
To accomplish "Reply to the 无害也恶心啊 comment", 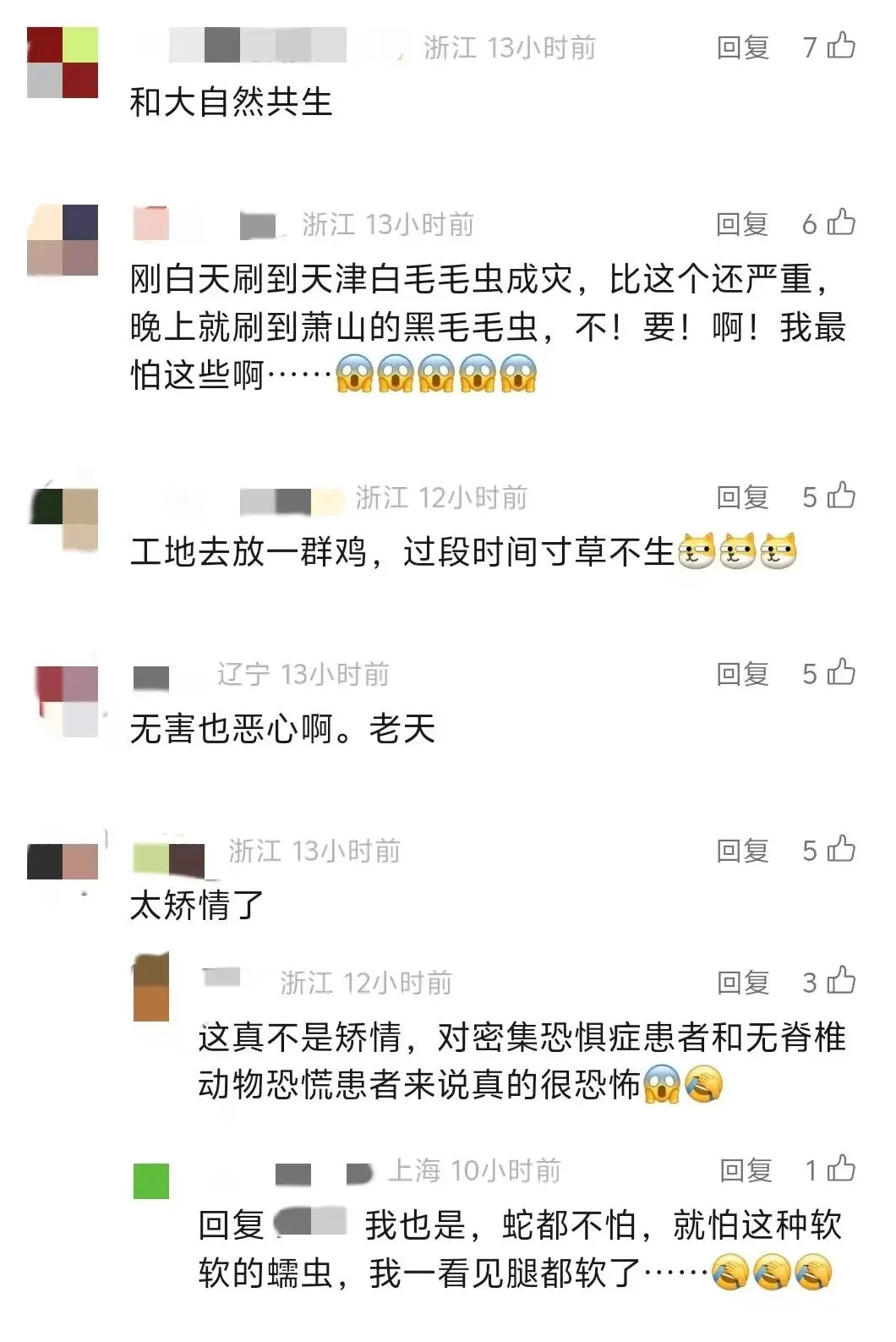I will [x=742, y=674].
